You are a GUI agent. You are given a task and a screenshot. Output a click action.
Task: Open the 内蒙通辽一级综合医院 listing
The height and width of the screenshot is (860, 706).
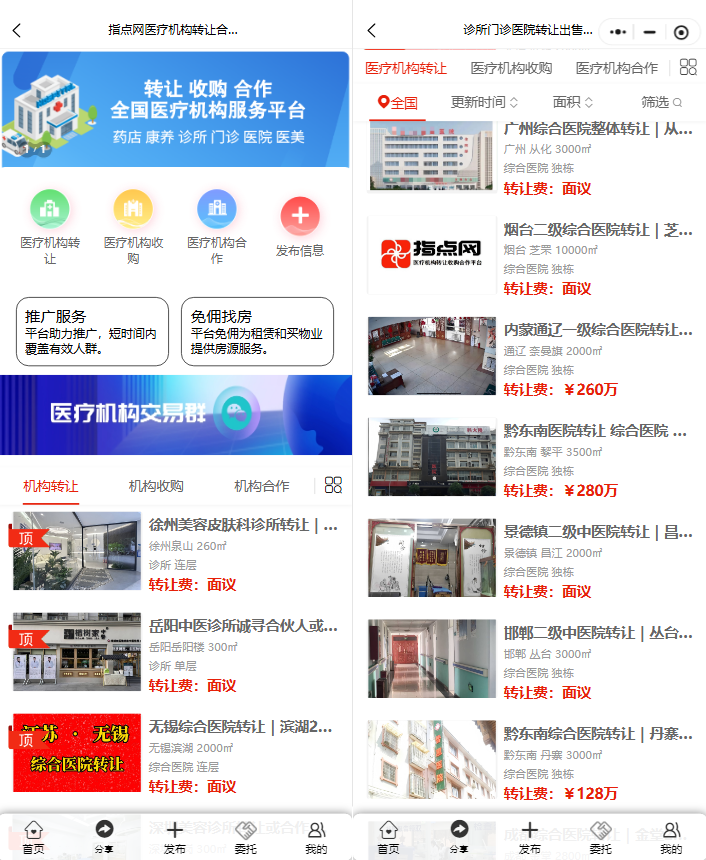(597, 330)
